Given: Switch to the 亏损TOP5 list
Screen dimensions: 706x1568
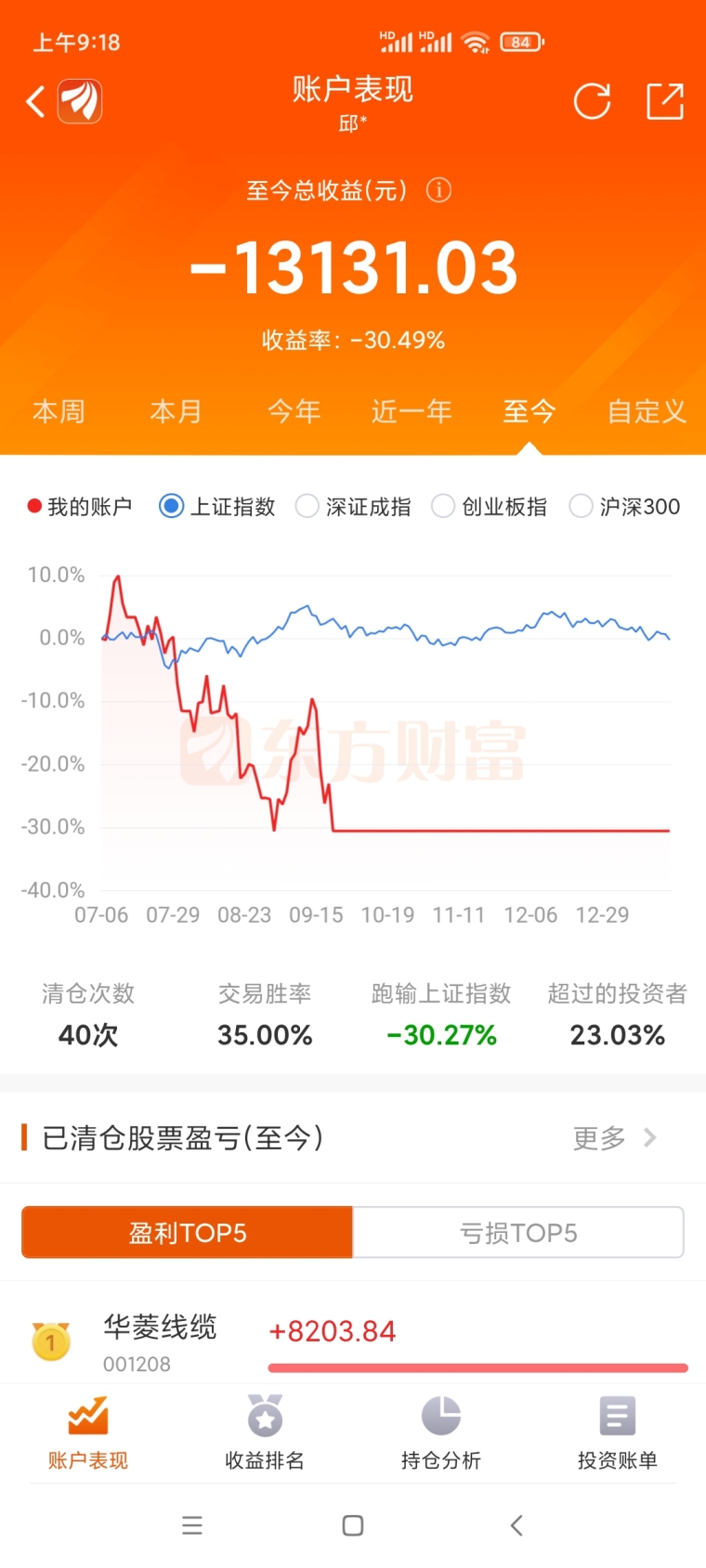Looking at the screenshot, I should tap(518, 1233).
